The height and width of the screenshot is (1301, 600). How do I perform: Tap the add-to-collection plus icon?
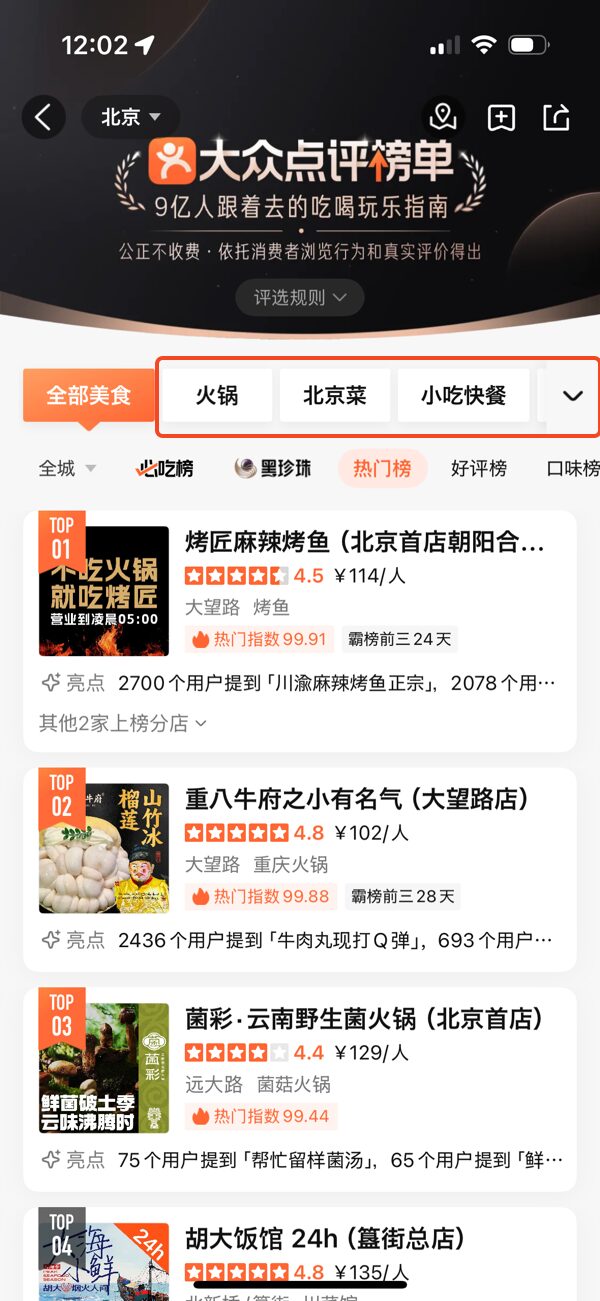click(x=501, y=117)
